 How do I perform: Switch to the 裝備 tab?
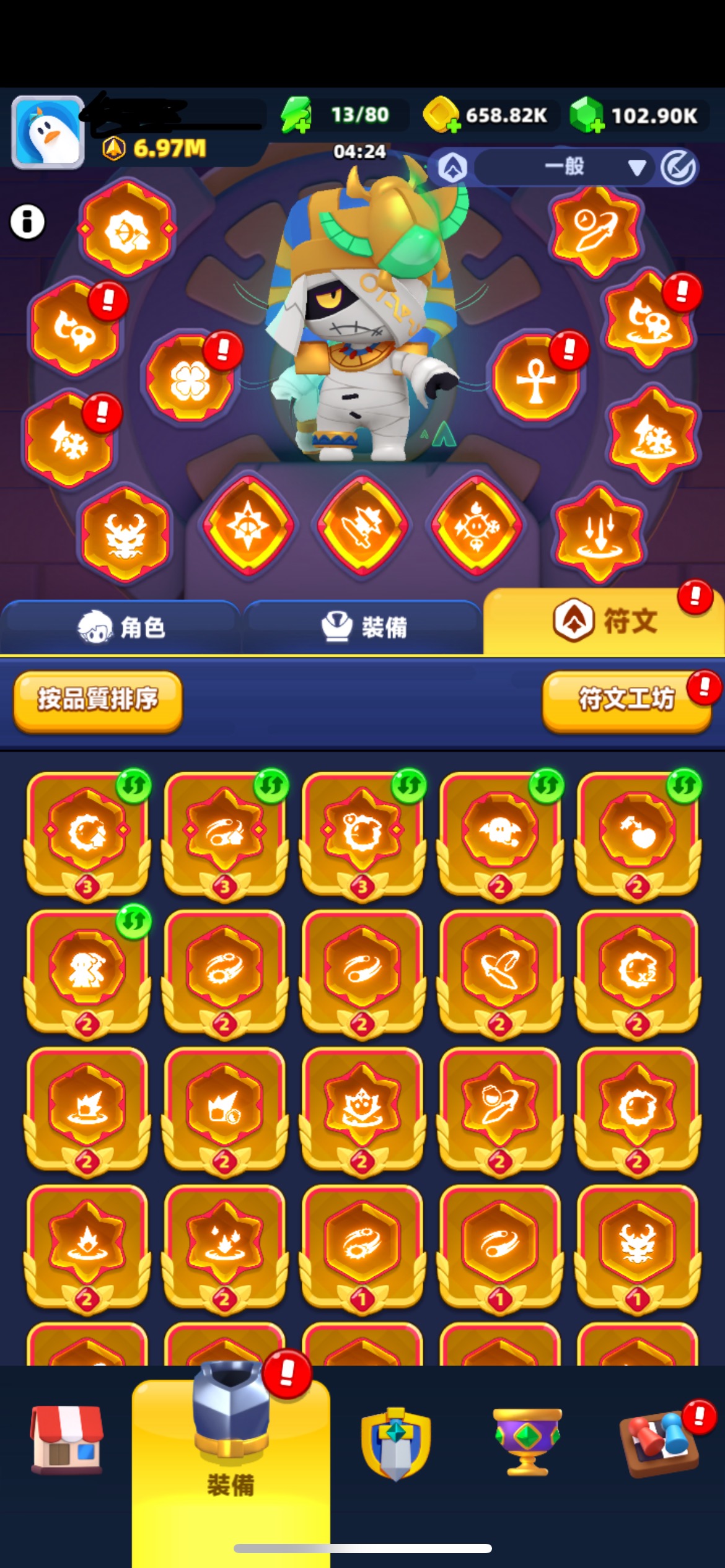pos(363,627)
